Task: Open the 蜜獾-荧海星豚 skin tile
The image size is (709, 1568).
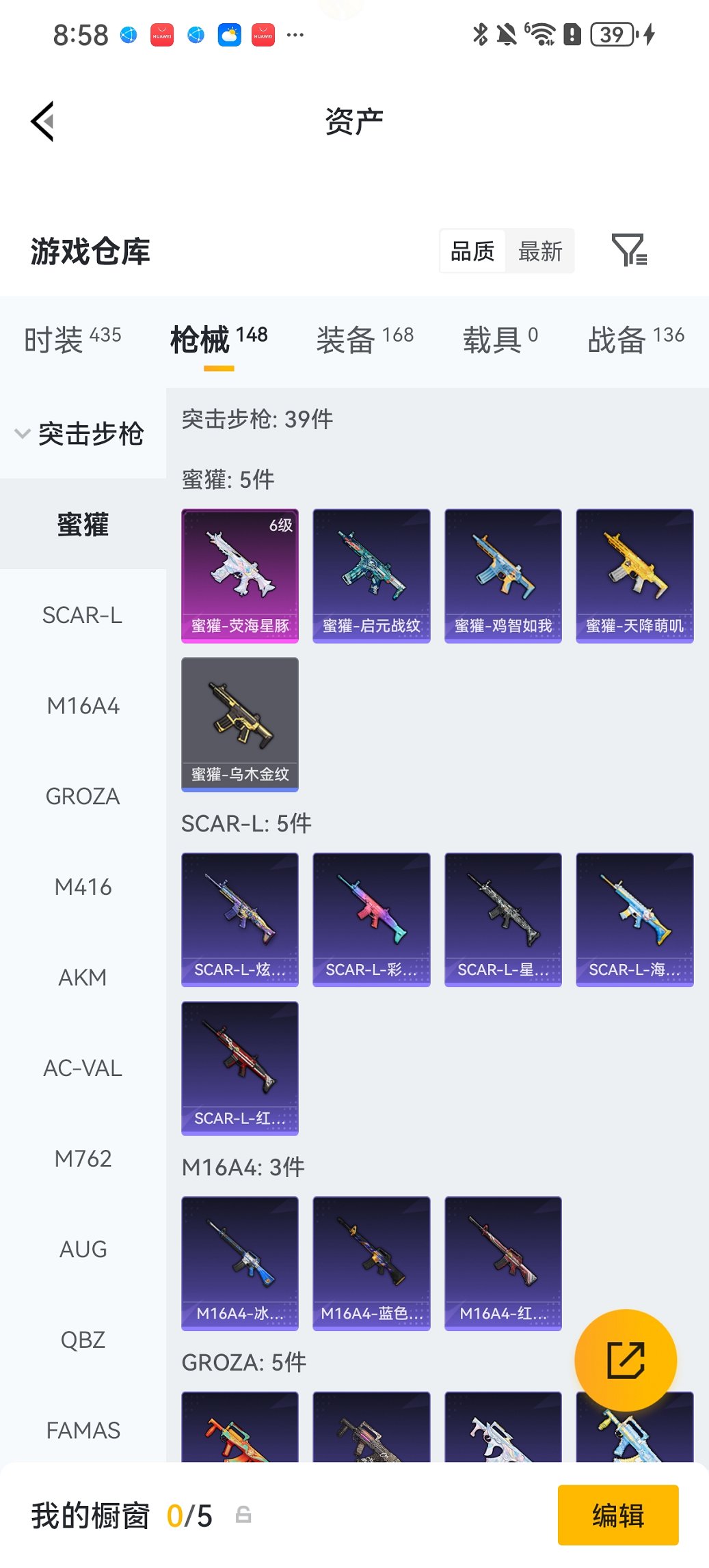Action: tap(240, 575)
